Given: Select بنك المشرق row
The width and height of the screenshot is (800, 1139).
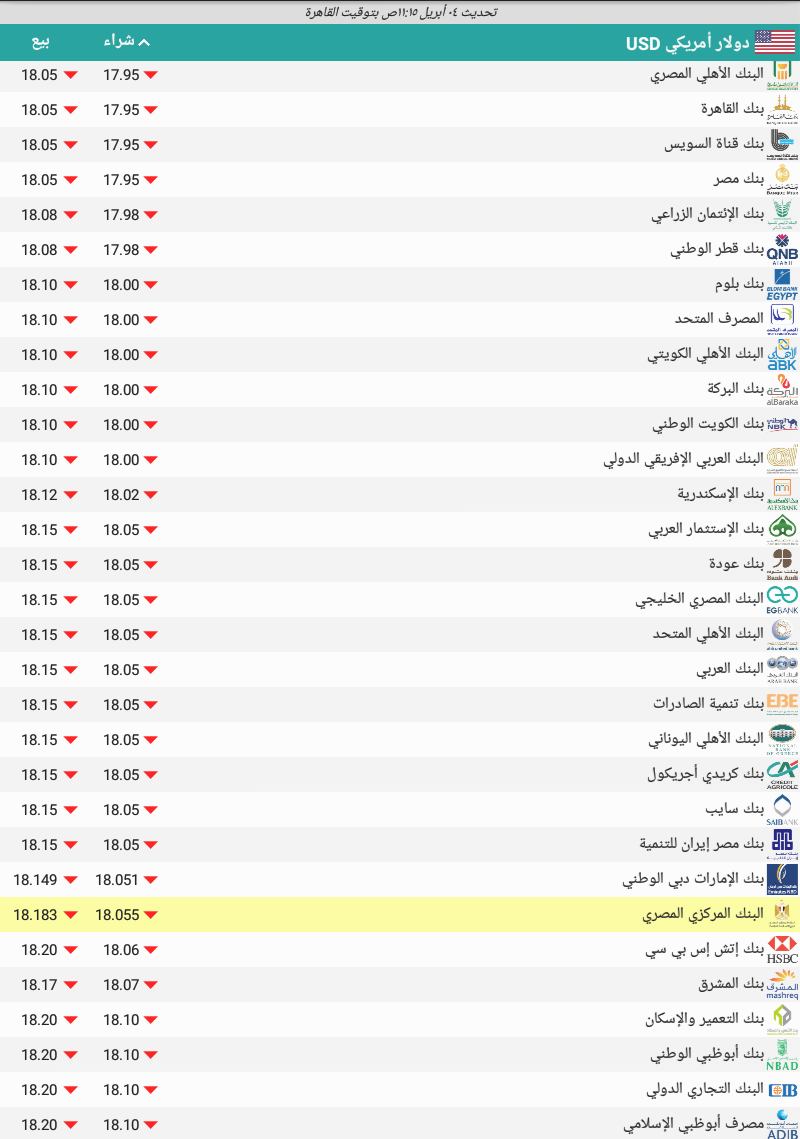Looking at the screenshot, I should pyautogui.click(x=731, y=984).
